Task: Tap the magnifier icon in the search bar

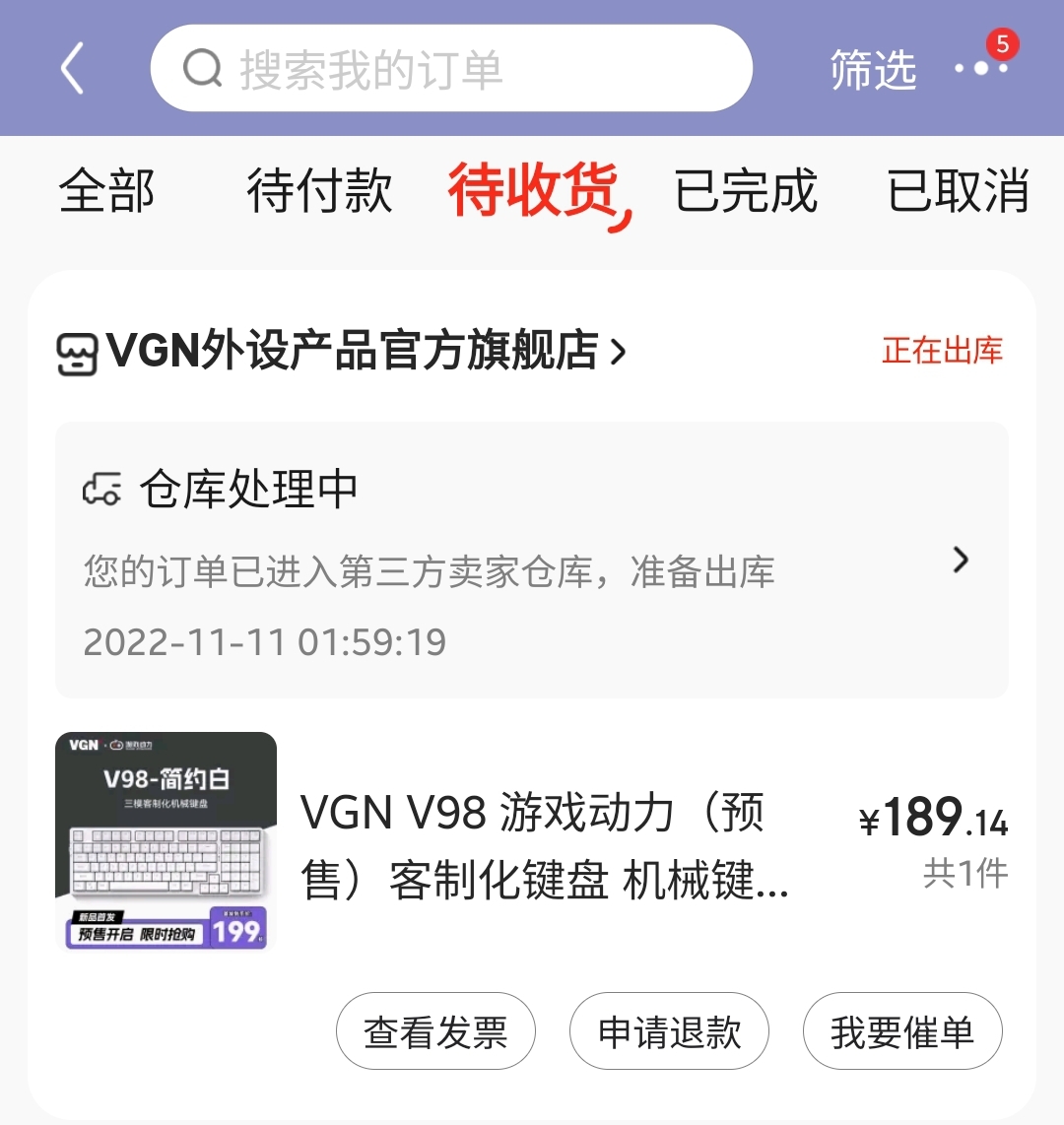Action: 202,69
